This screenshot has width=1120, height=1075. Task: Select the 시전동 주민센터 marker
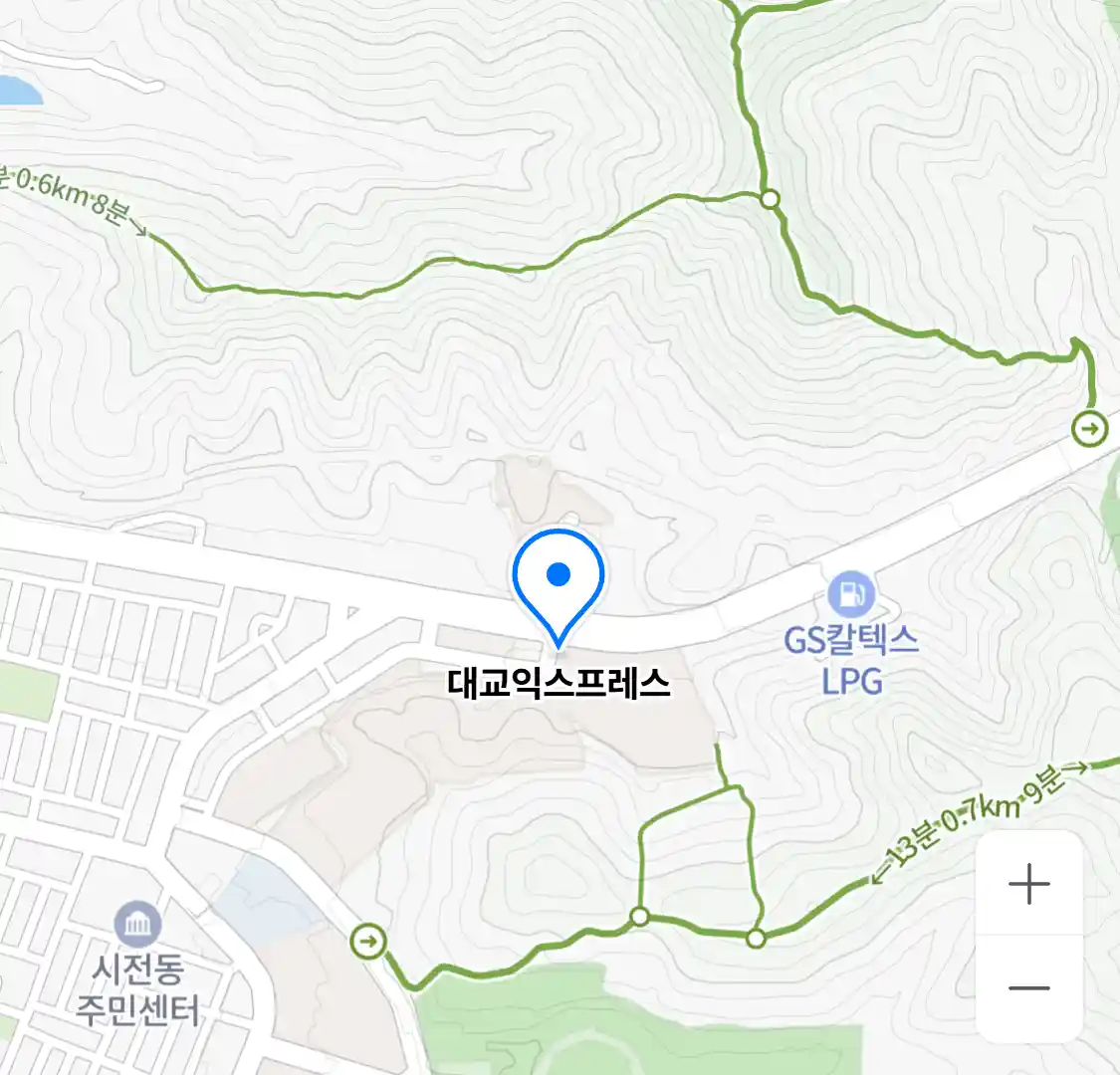[x=137, y=925]
